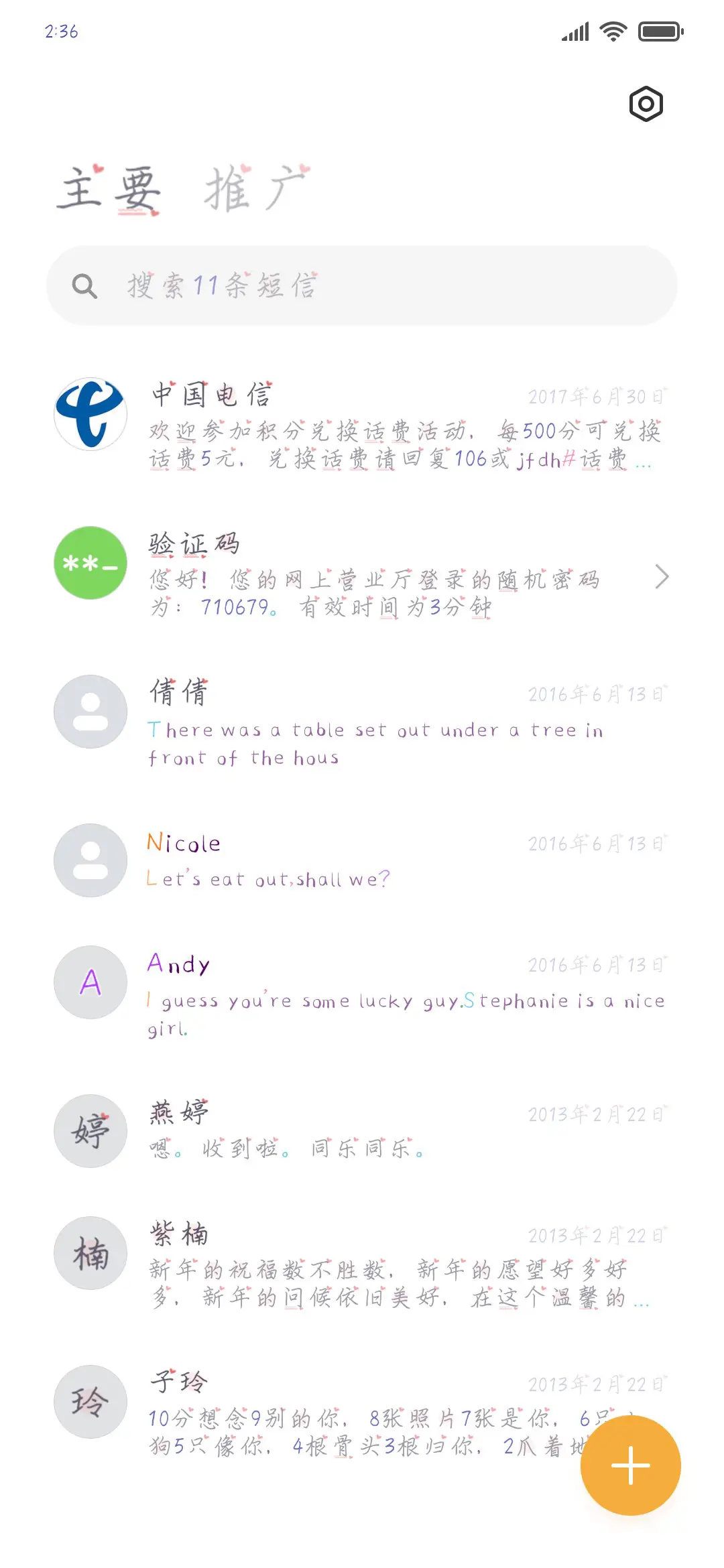
Task: Tap the search messages input field
Action: 362,285
